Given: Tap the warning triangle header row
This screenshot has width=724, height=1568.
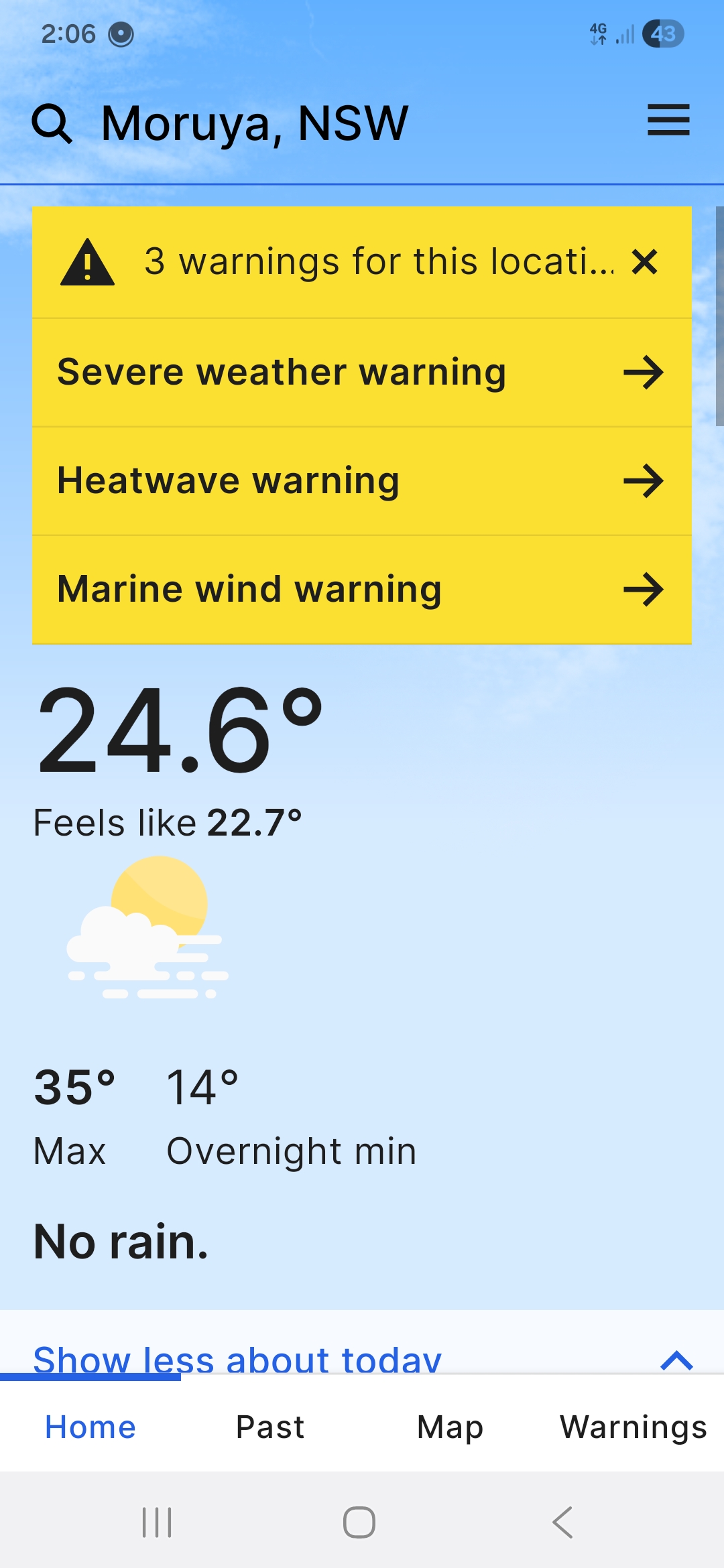Looking at the screenshot, I should click(x=335, y=262).
